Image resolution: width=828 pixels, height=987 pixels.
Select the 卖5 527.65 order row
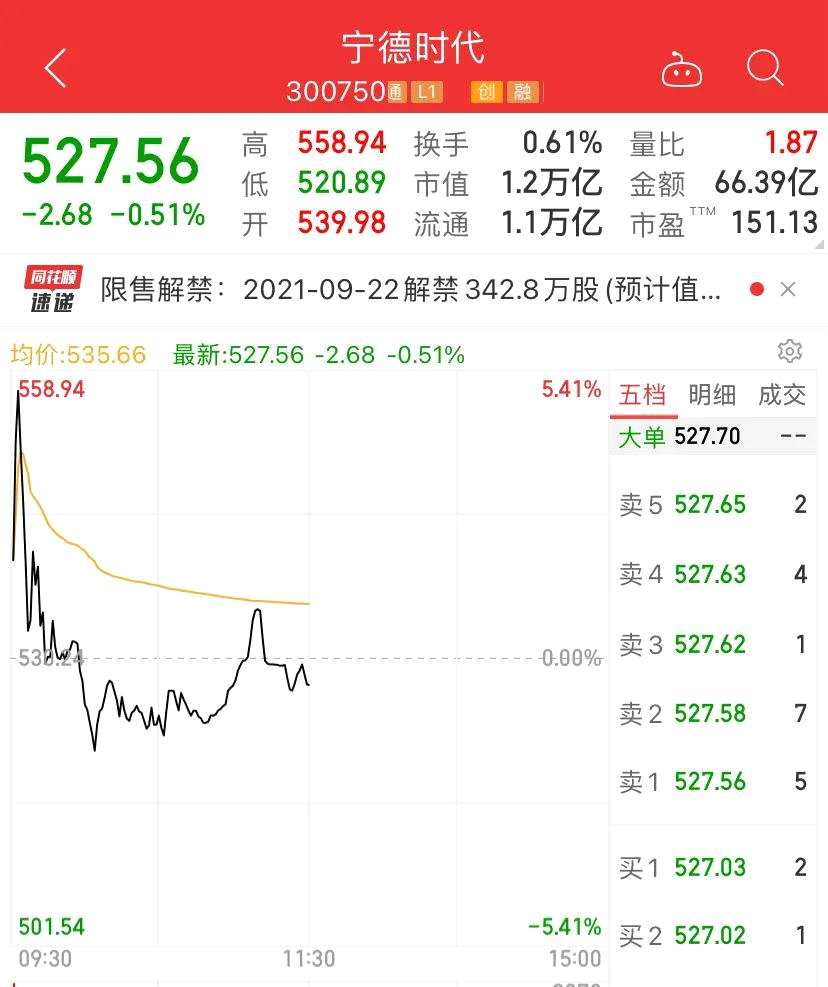point(712,505)
